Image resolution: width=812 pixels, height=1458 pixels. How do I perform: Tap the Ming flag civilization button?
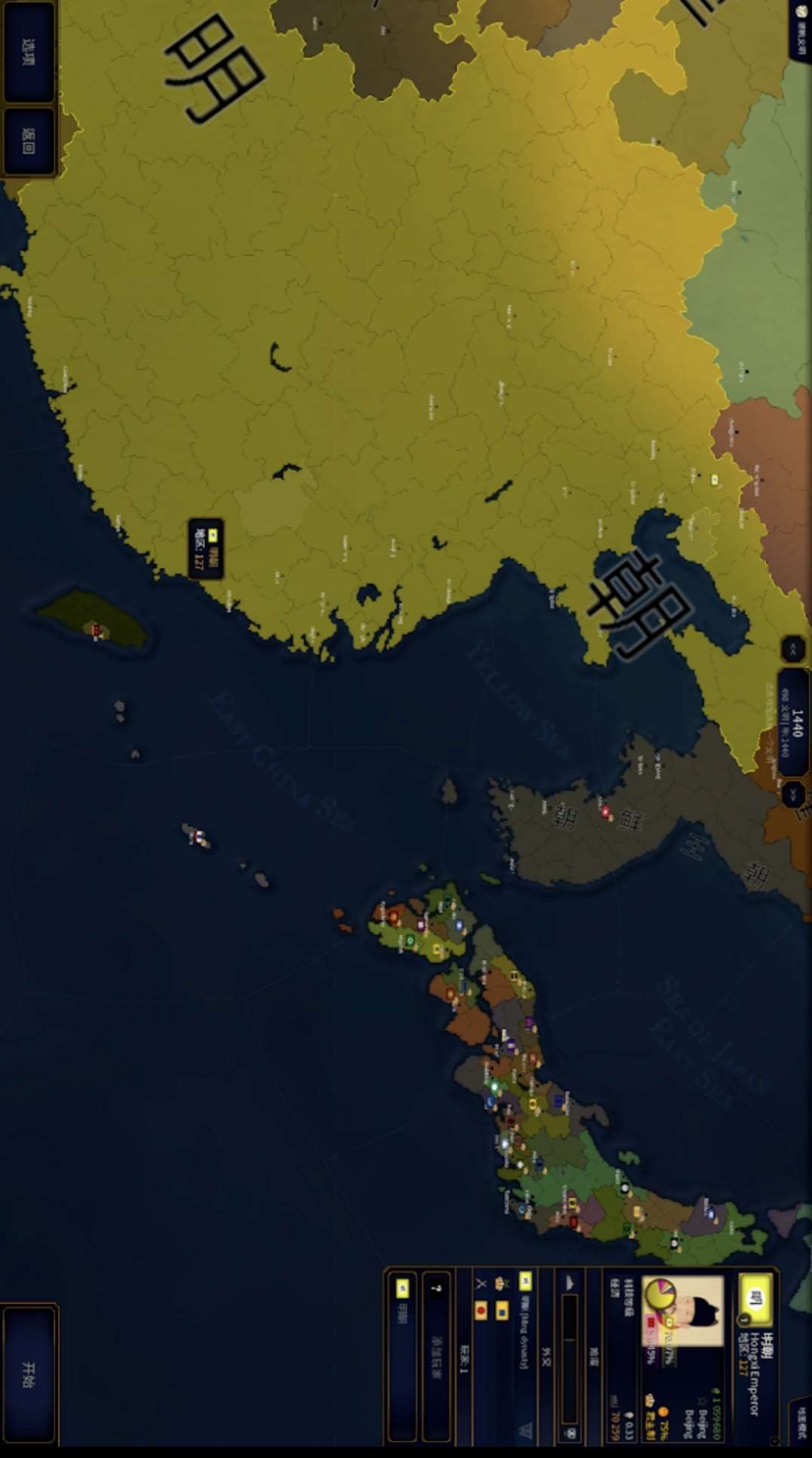pos(756,1298)
